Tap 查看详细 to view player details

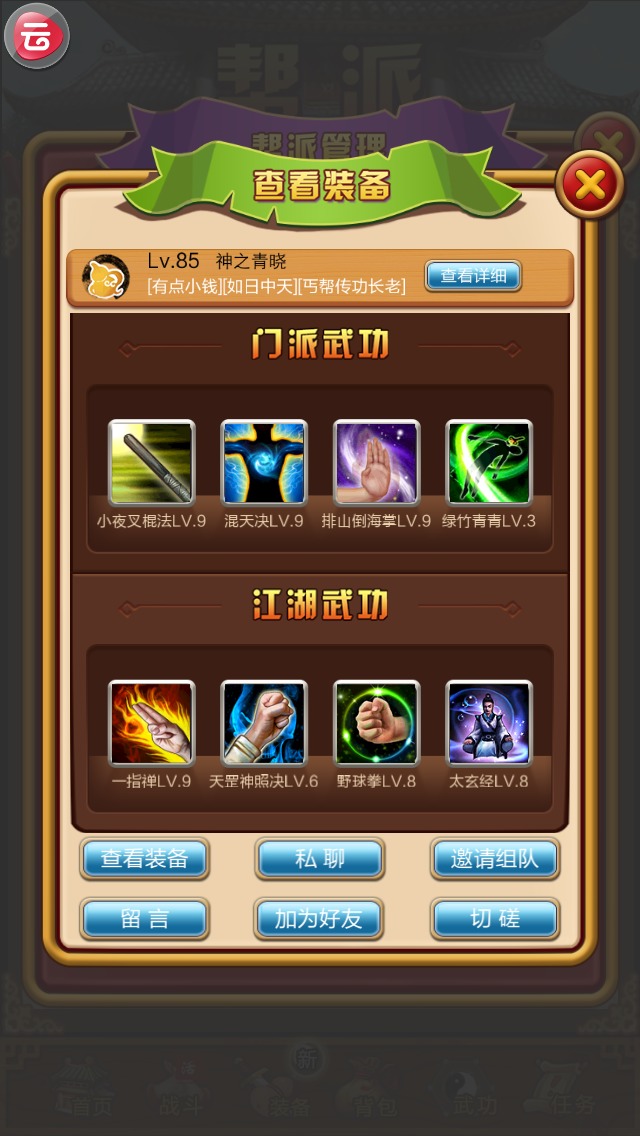474,276
